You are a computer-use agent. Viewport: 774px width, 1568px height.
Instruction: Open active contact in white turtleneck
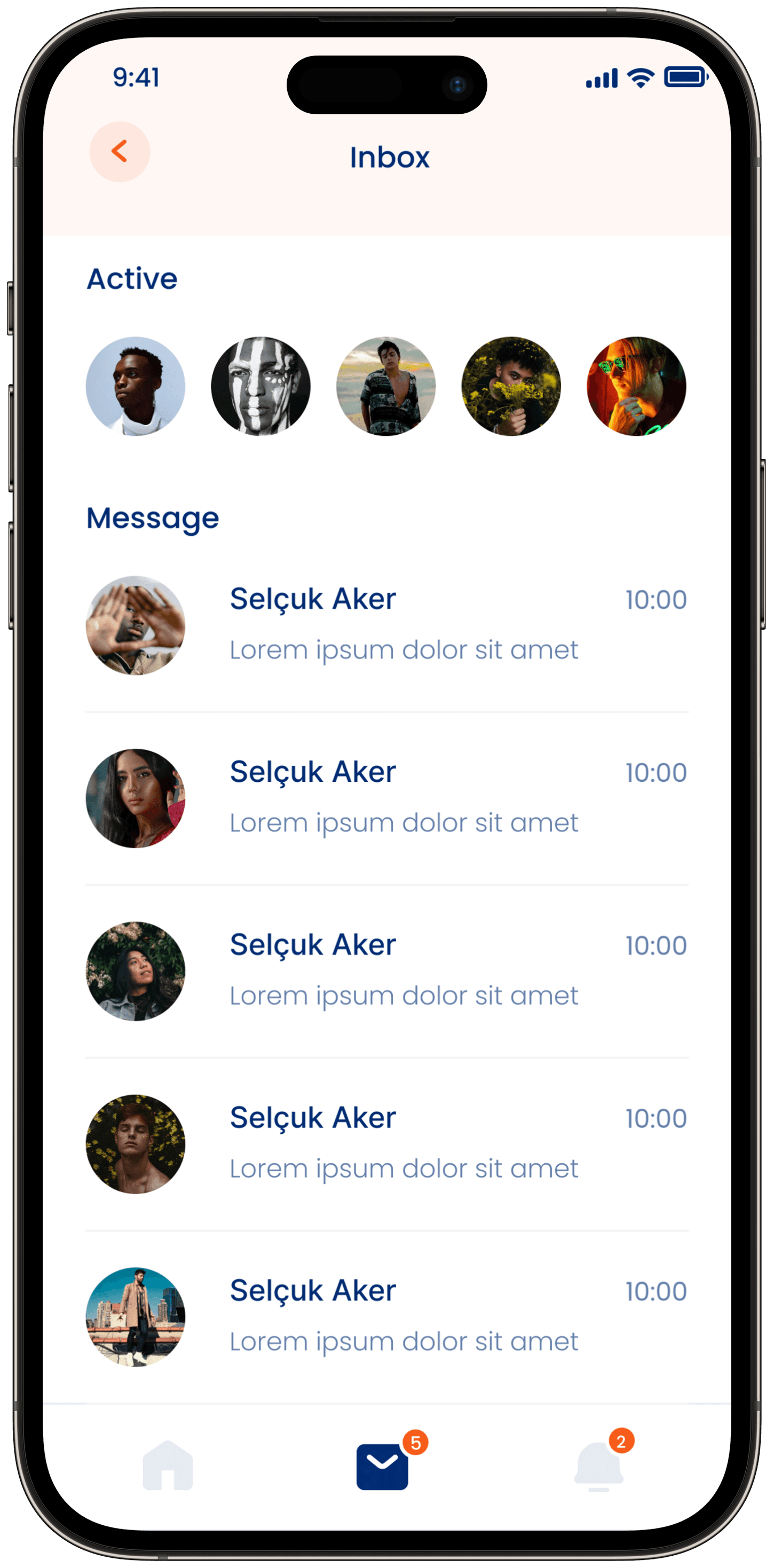[136, 386]
